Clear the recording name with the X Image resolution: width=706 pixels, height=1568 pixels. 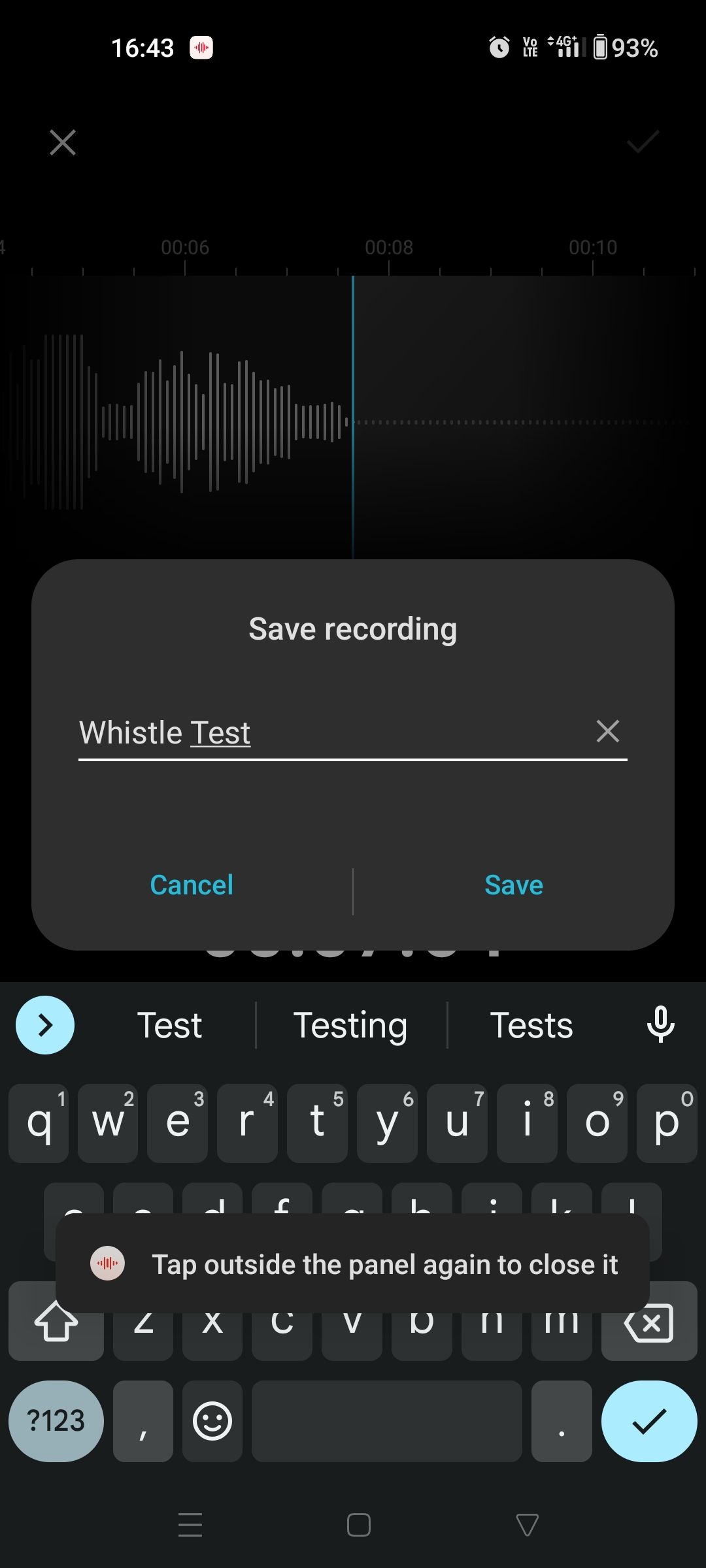pyautogui.click(x=608, y=731)
